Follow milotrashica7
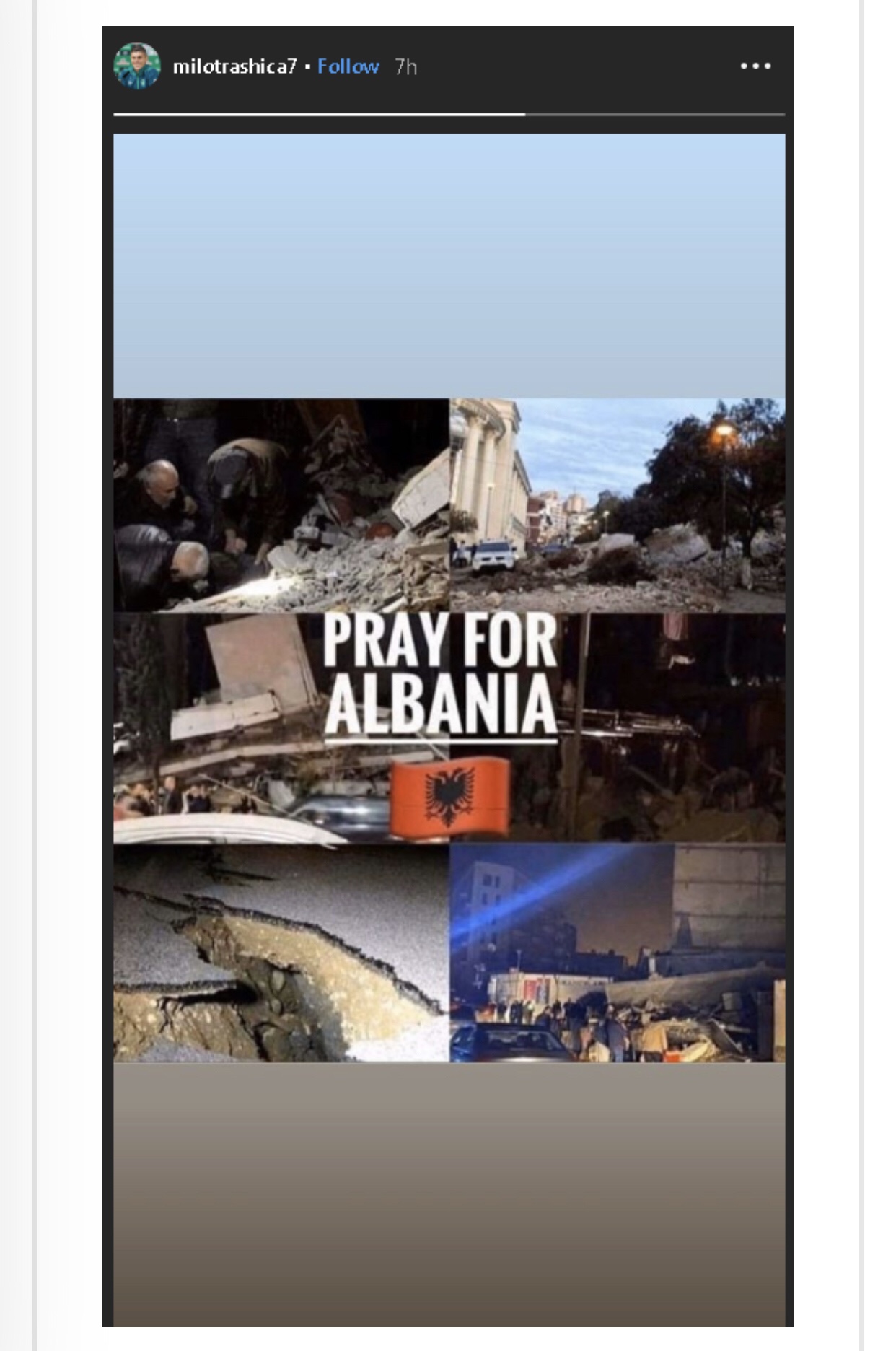Image resolution: width=896 pixels, height=1351 pixels. [348, 66]
